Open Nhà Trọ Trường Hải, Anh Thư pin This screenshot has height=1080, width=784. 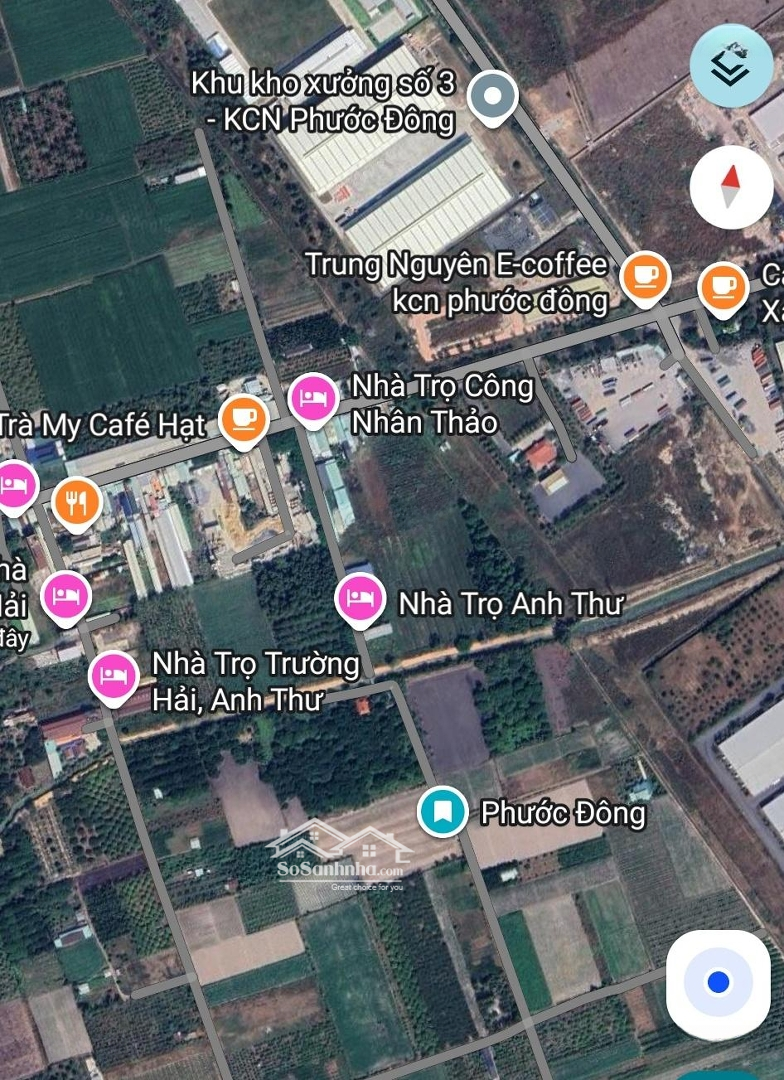coord(114,675)
